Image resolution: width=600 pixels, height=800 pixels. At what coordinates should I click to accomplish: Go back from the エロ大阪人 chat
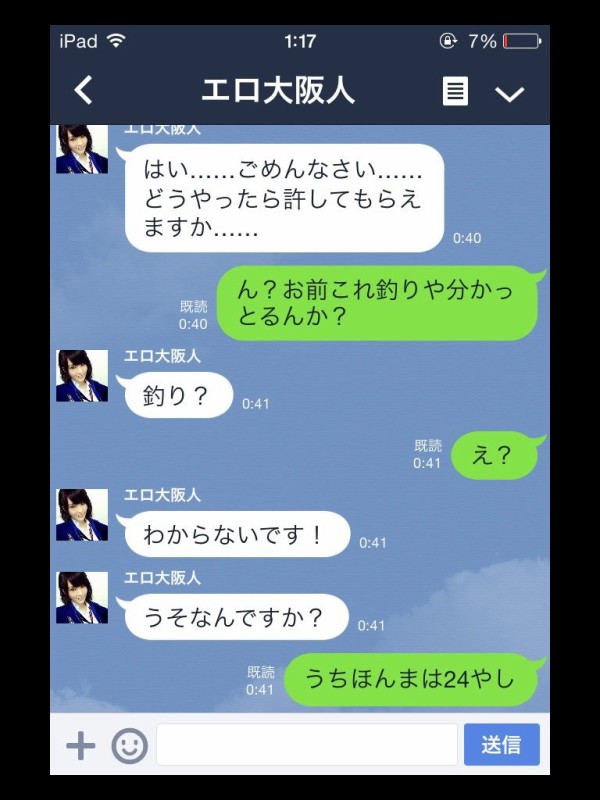[84, 91]
